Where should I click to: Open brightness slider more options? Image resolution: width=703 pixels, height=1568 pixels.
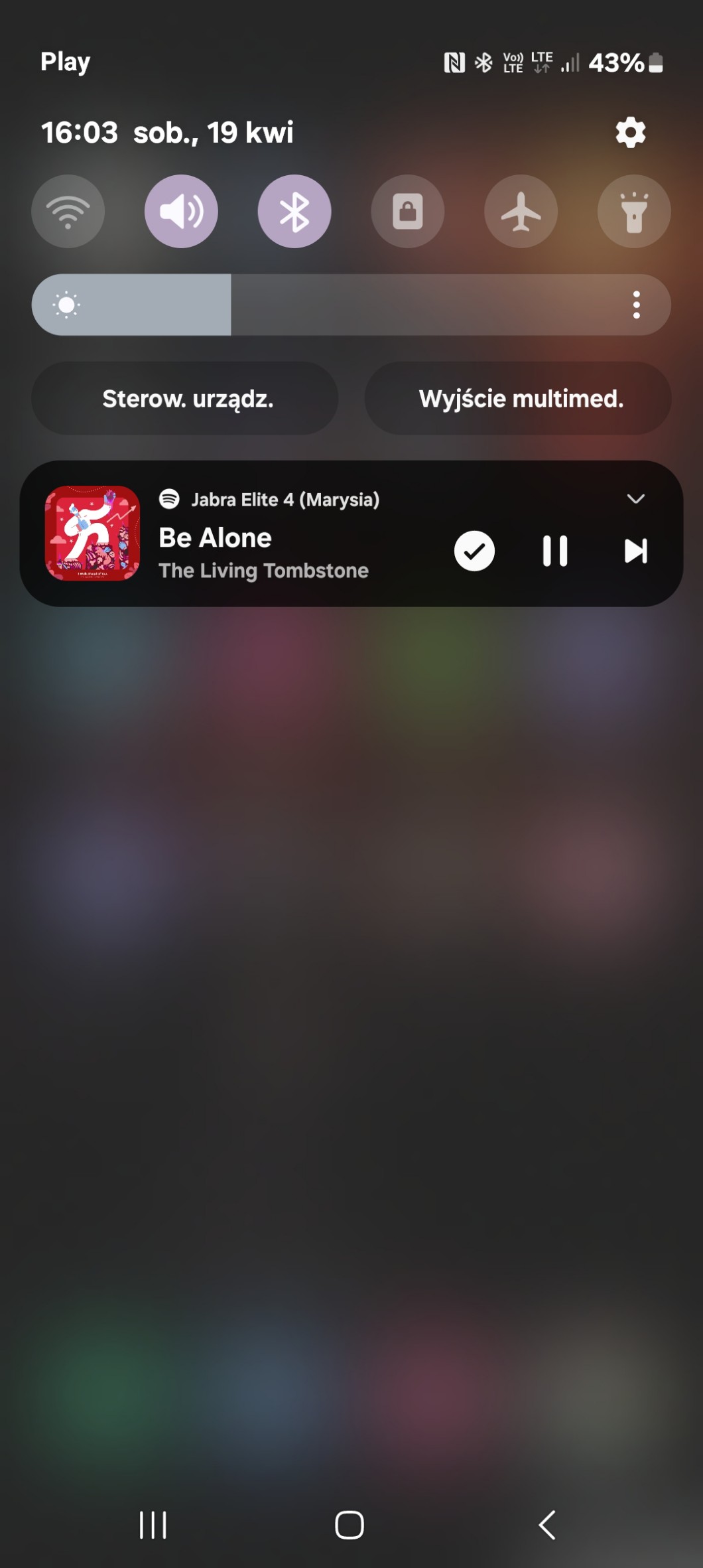click(636, 305)
